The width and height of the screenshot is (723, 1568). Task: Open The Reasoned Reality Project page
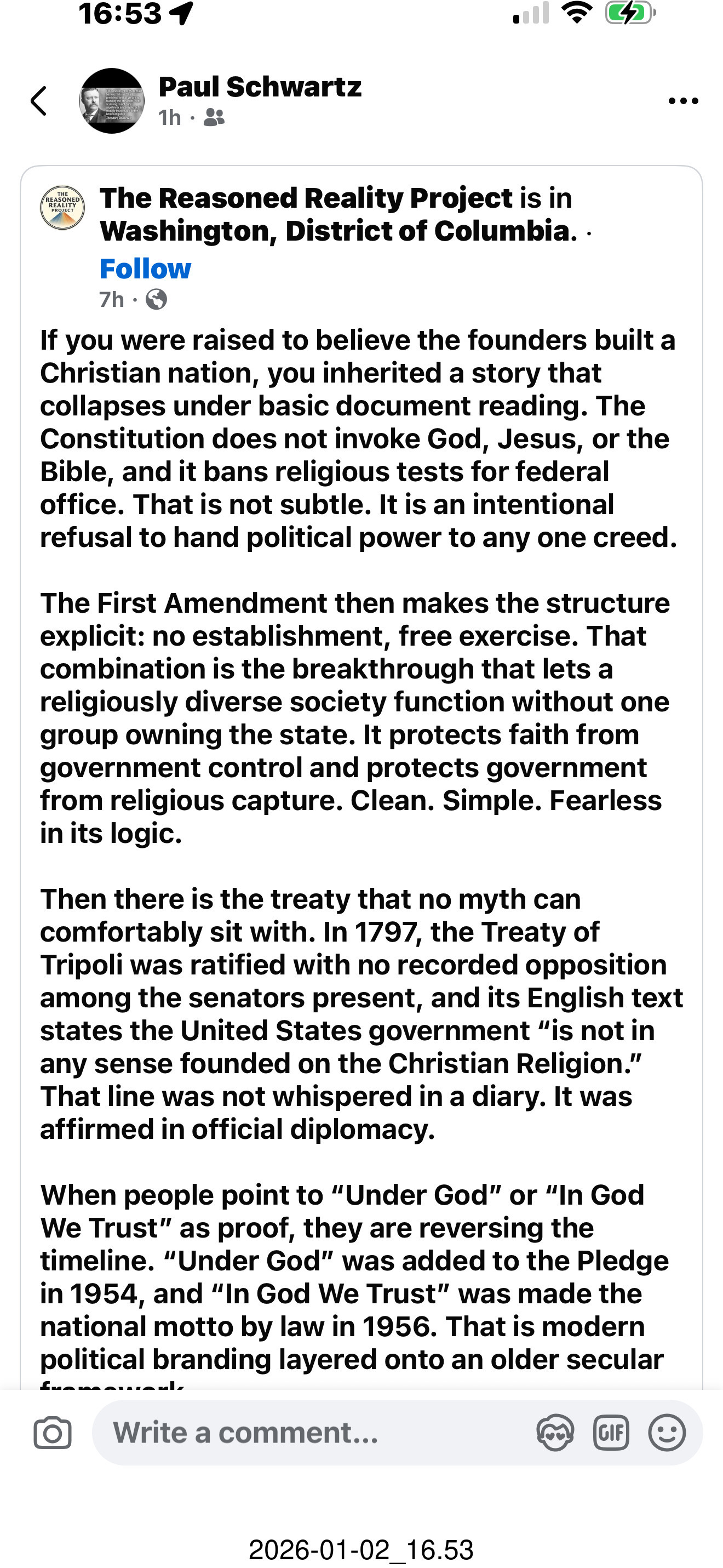(x=307, y=198)
